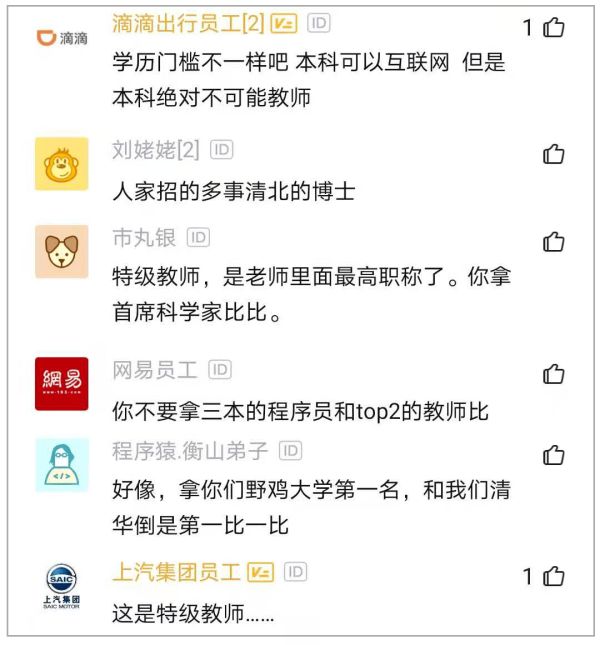The height and width of the screenshot is (645, 600).
Task: Like the comment from 市丸银
Action: pyautogui.click(x=554, y=242)
